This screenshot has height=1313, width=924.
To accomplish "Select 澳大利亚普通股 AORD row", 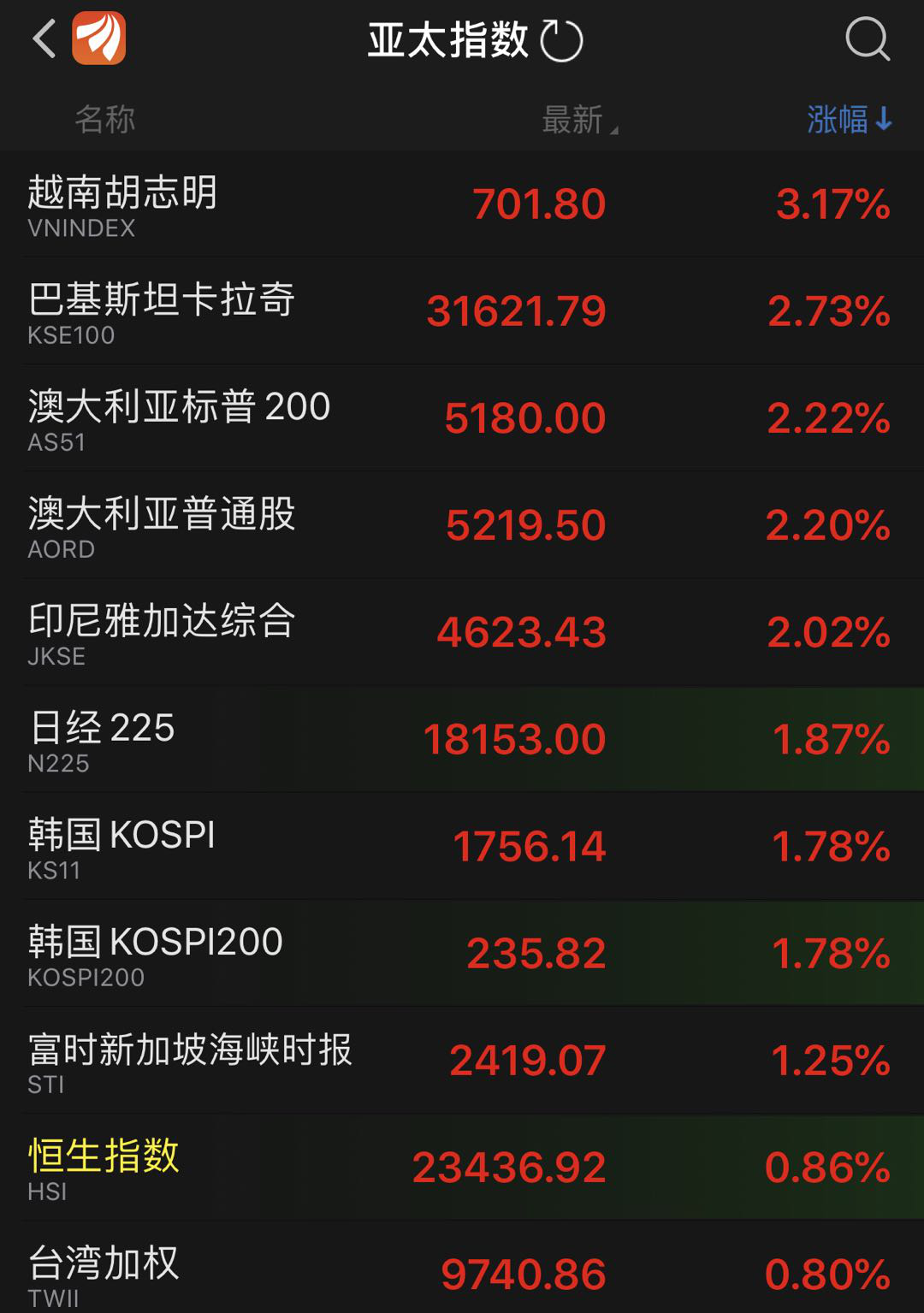I will [x=462, y=525].
